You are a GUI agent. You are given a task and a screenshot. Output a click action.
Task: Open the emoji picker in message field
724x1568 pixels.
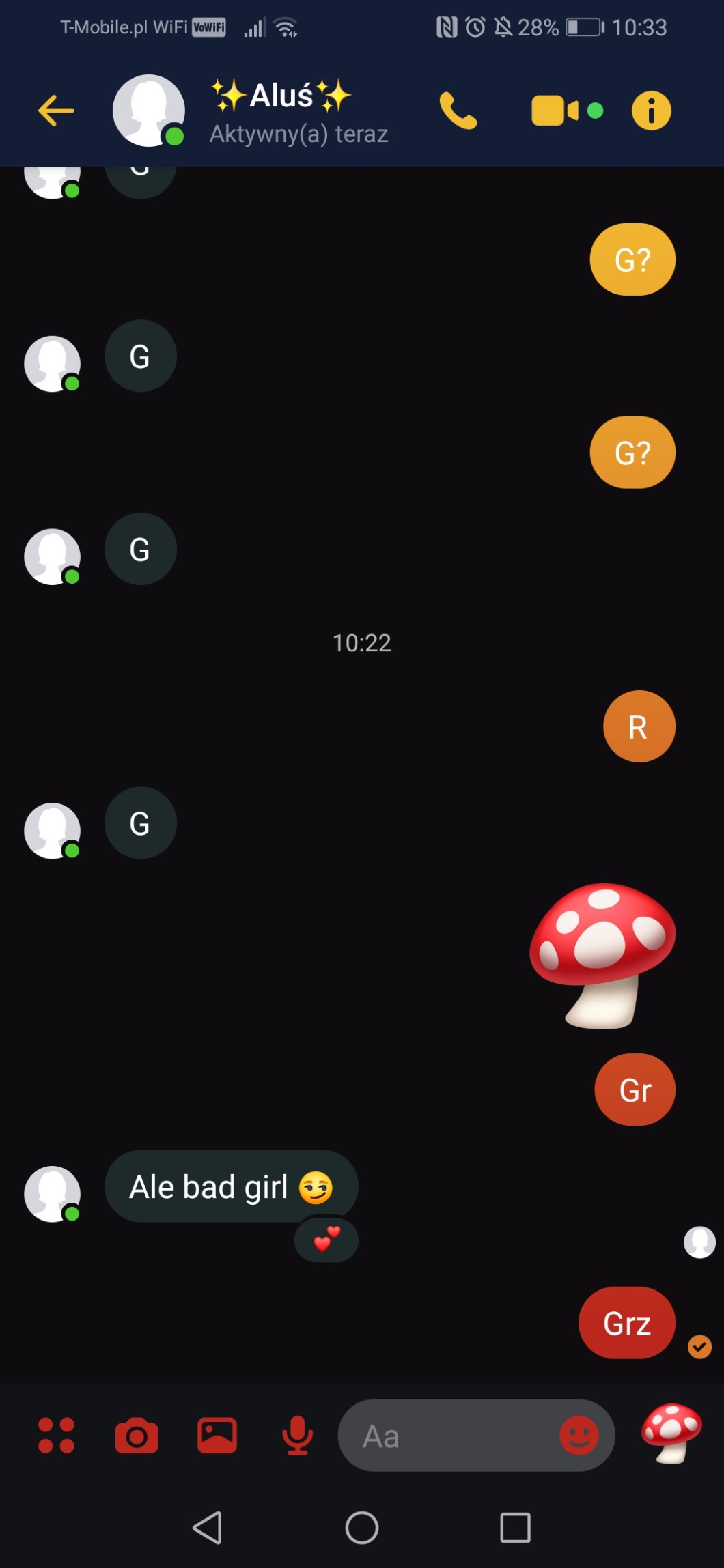(x=579, y=1435)
